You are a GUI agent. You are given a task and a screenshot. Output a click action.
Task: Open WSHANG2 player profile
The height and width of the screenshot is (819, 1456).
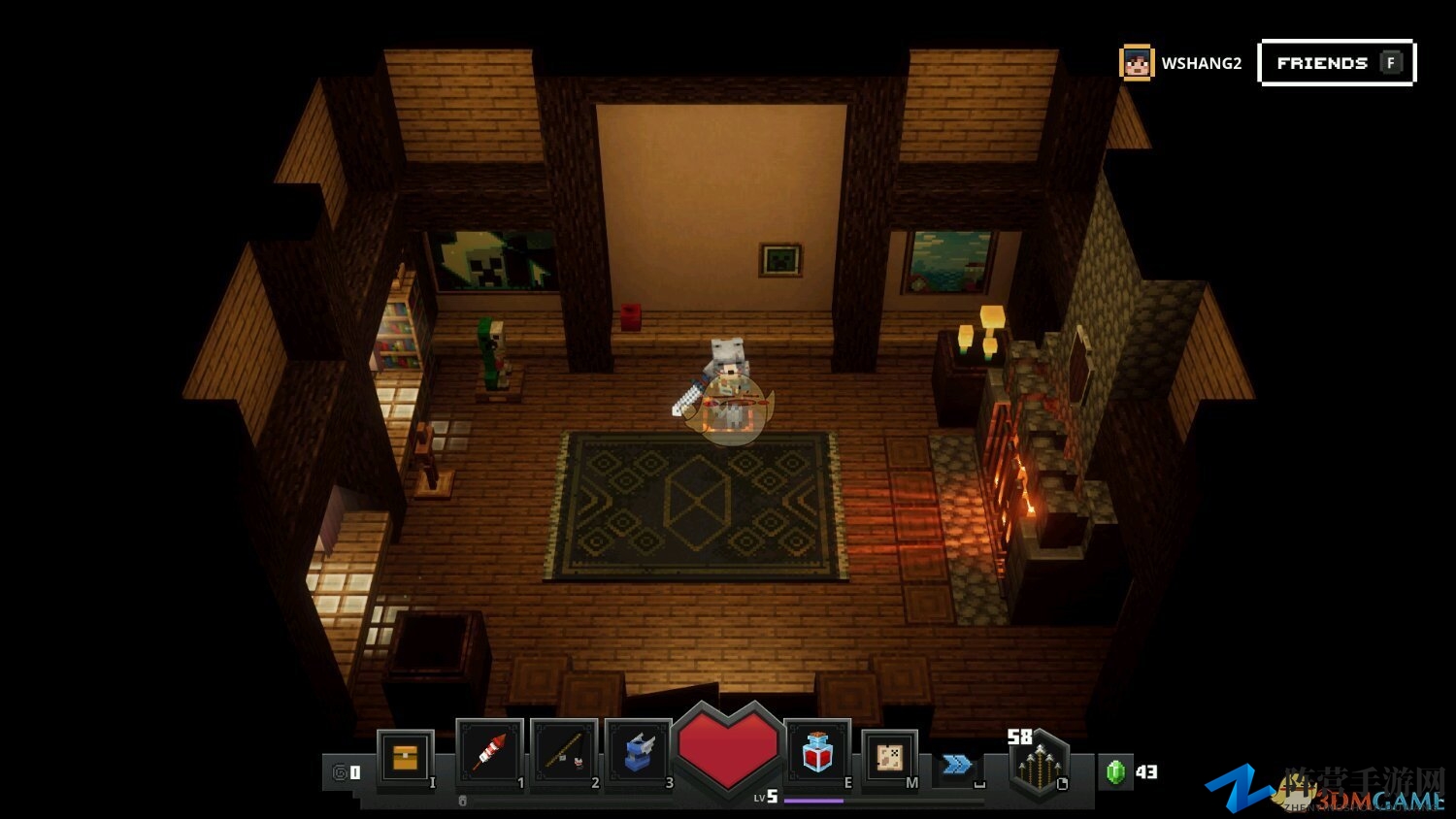[1181, 63]
